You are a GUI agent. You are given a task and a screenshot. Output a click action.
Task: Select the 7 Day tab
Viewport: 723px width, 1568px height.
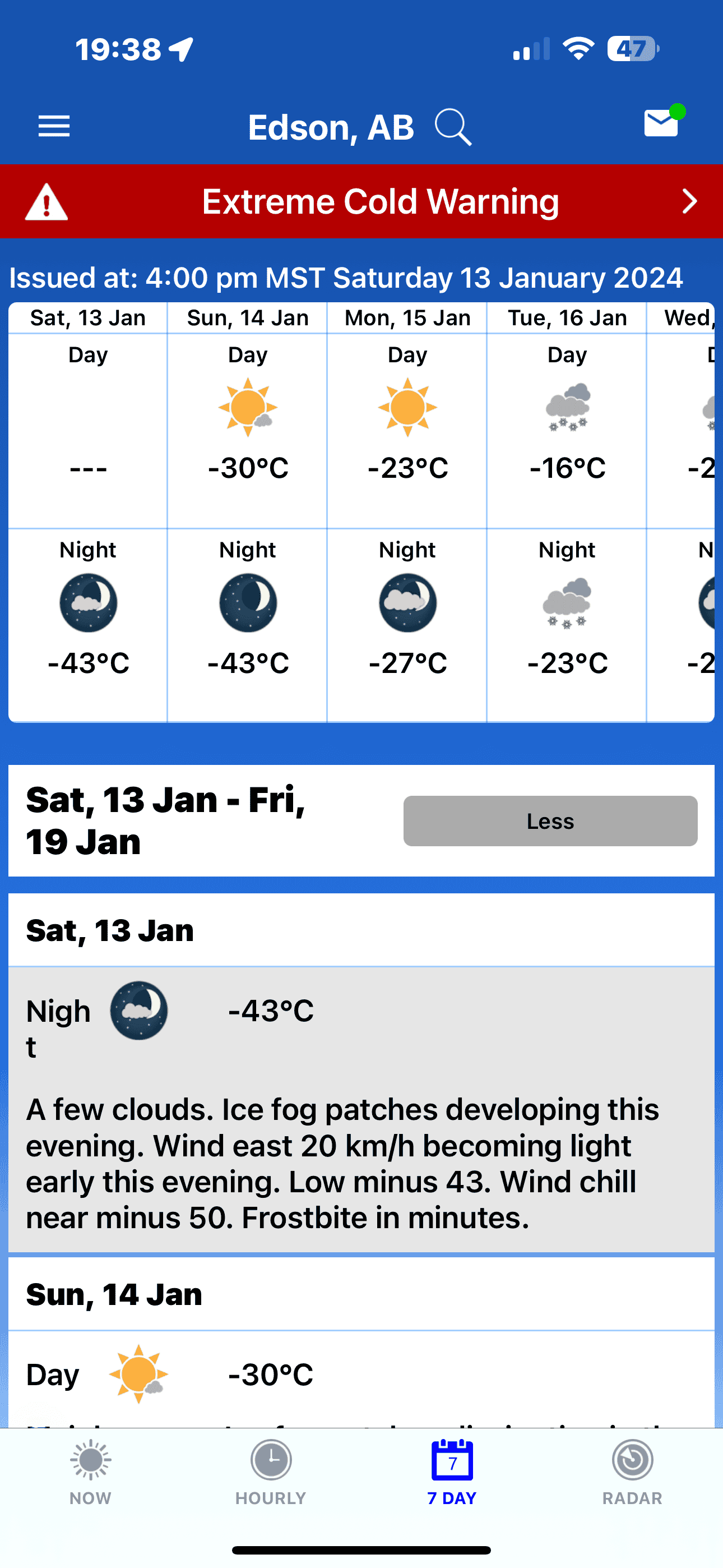(x=452, y=1470)
